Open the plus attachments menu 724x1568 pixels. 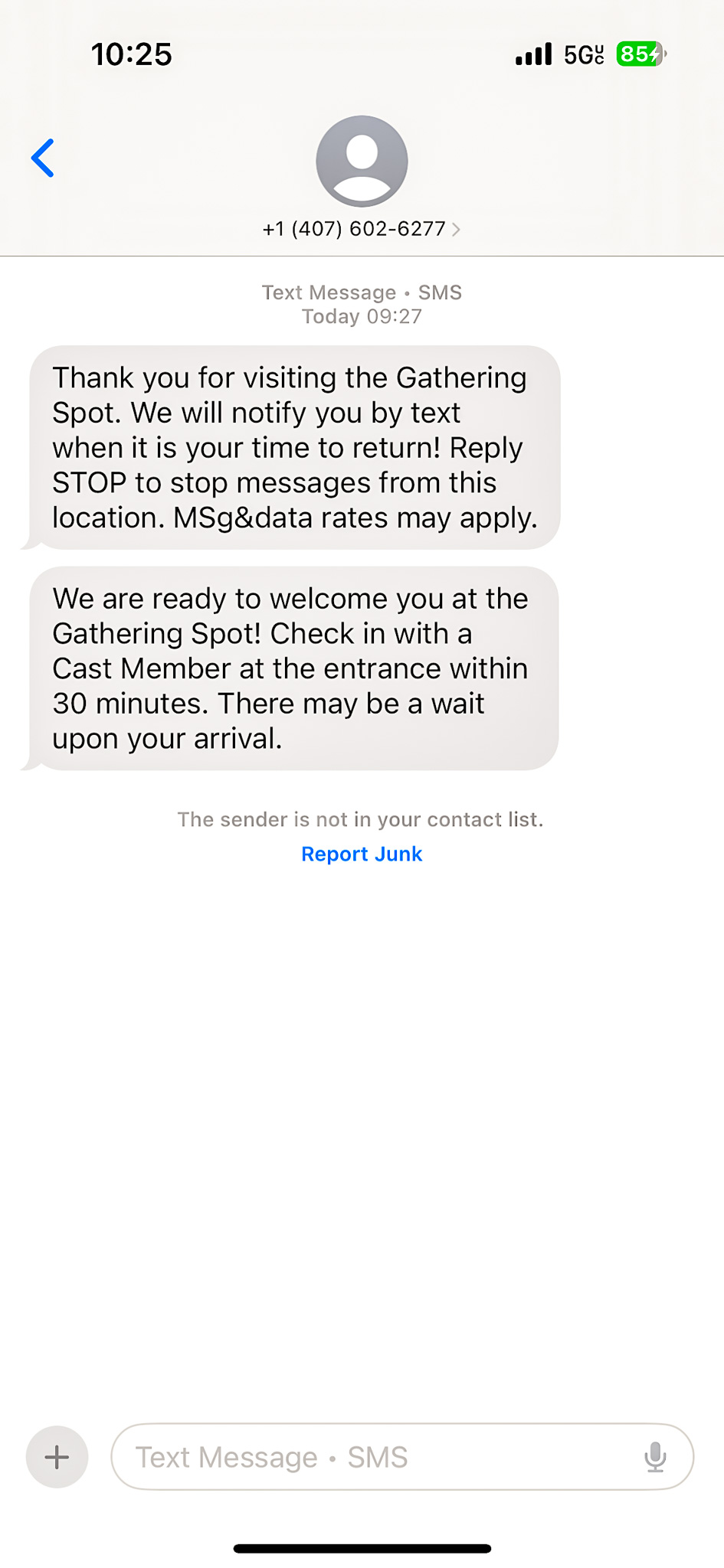[57, 1457]
